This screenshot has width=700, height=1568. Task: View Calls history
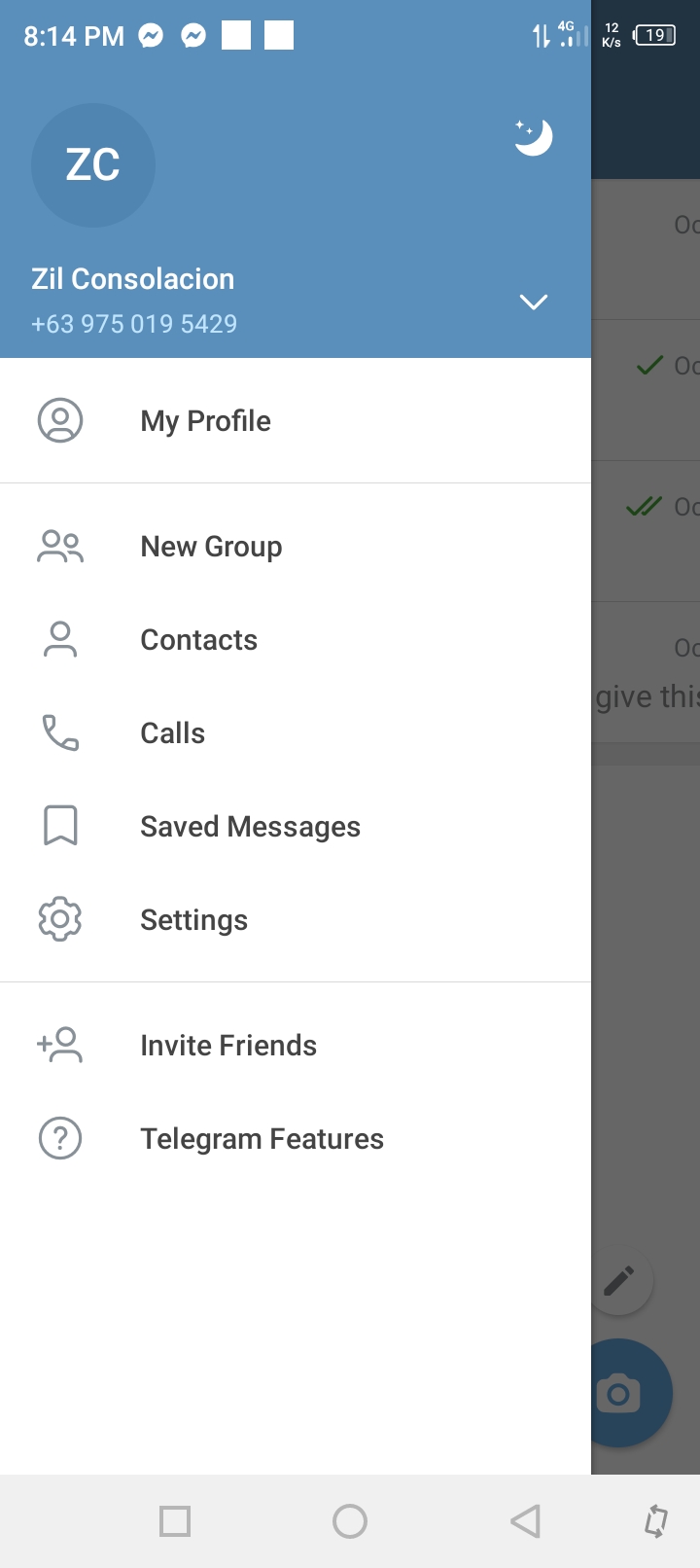[x=172, y=733]
